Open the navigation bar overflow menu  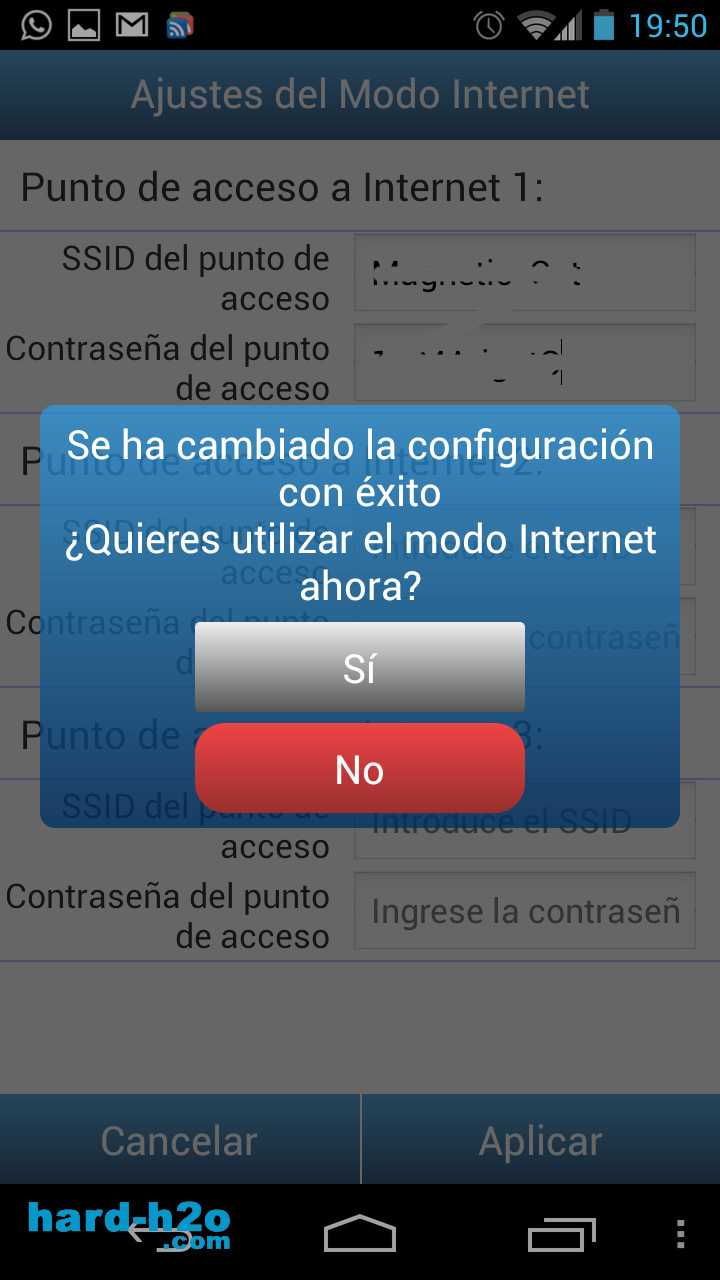tap(681, 1234)
